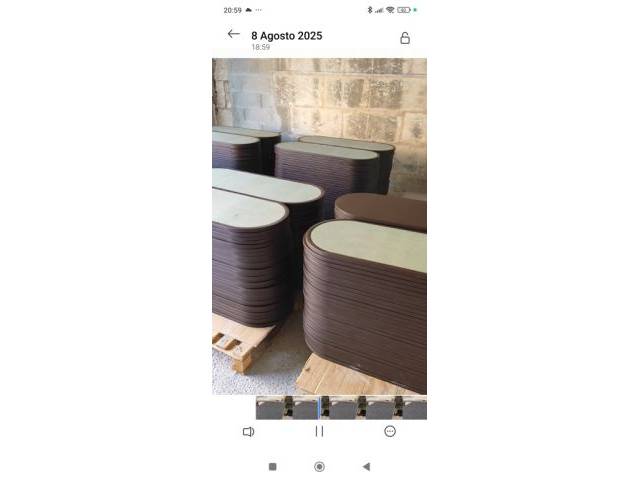Image resolution: width=640 pixels, height=480 pixels.
Task: Open recent apps with the square button
Action: [272, 467]
